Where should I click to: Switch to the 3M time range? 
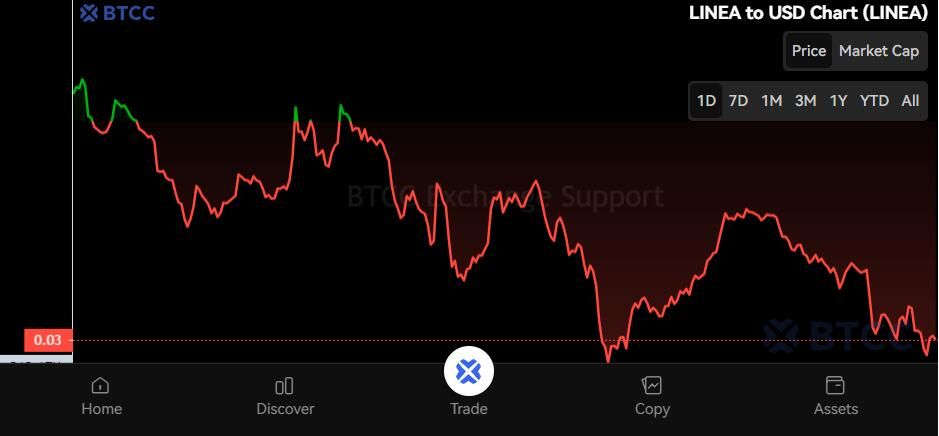coord(805,101)
